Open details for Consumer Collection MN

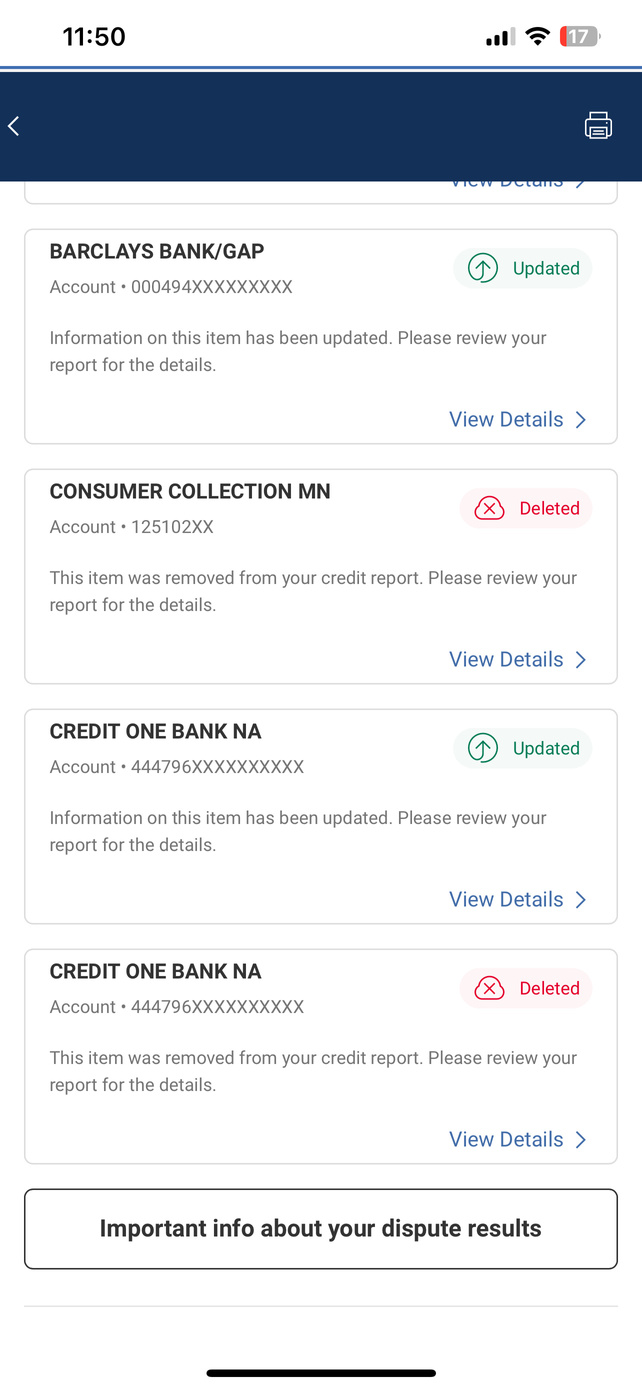(517, 660)
